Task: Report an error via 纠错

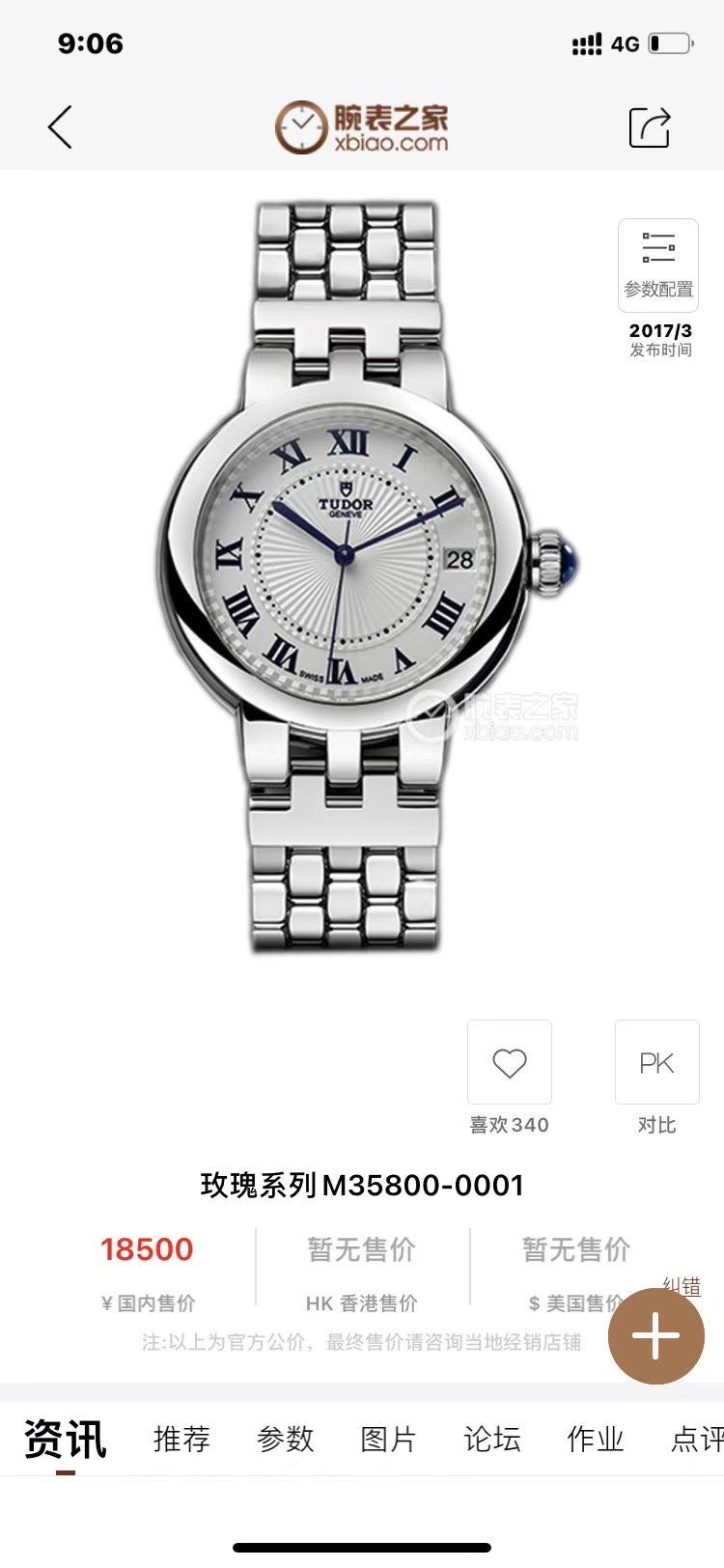Action: coord(682,1286)
